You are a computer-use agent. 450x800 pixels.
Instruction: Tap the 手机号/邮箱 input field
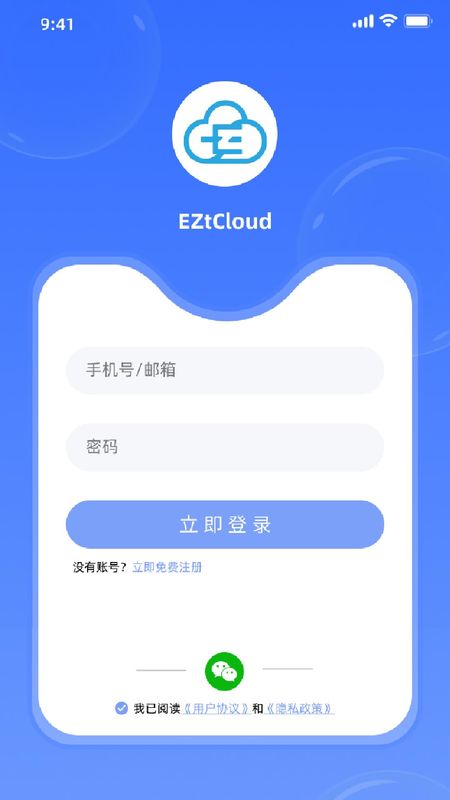click(224, 370)
